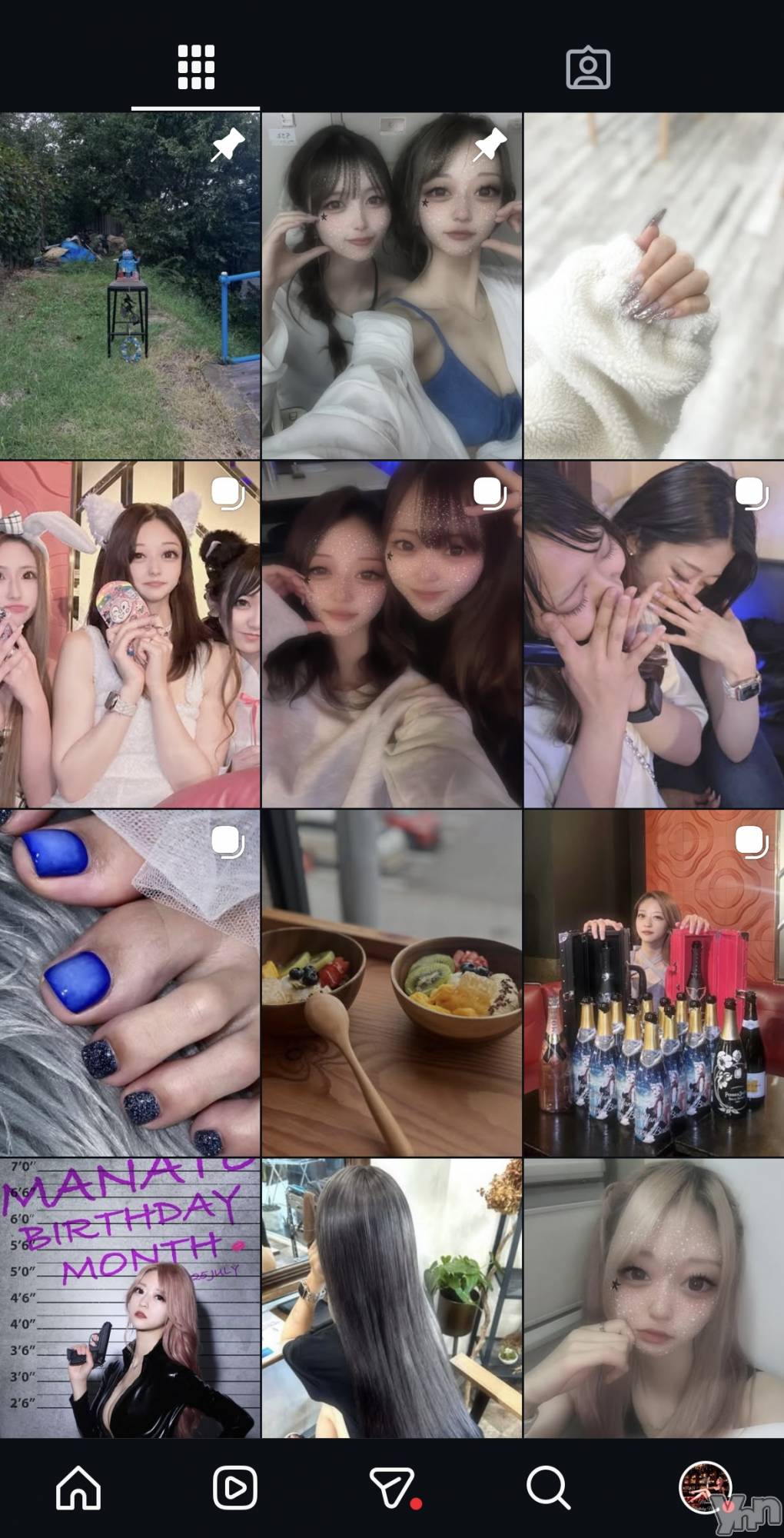Screen dimensions: 784x1538
Task: Open direct messages
Action: click(393, 1488)
